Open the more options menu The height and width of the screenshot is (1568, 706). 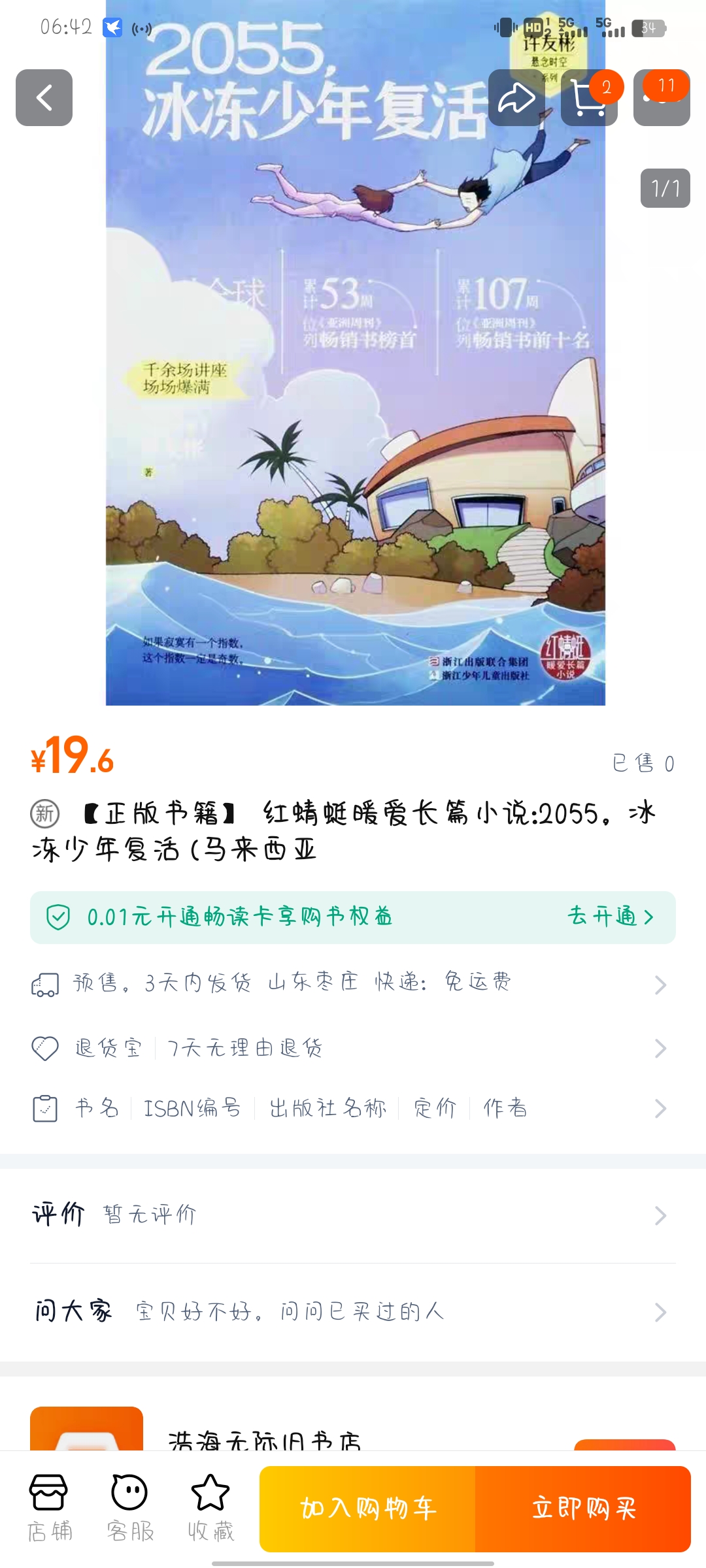click(x=662, y=98)
